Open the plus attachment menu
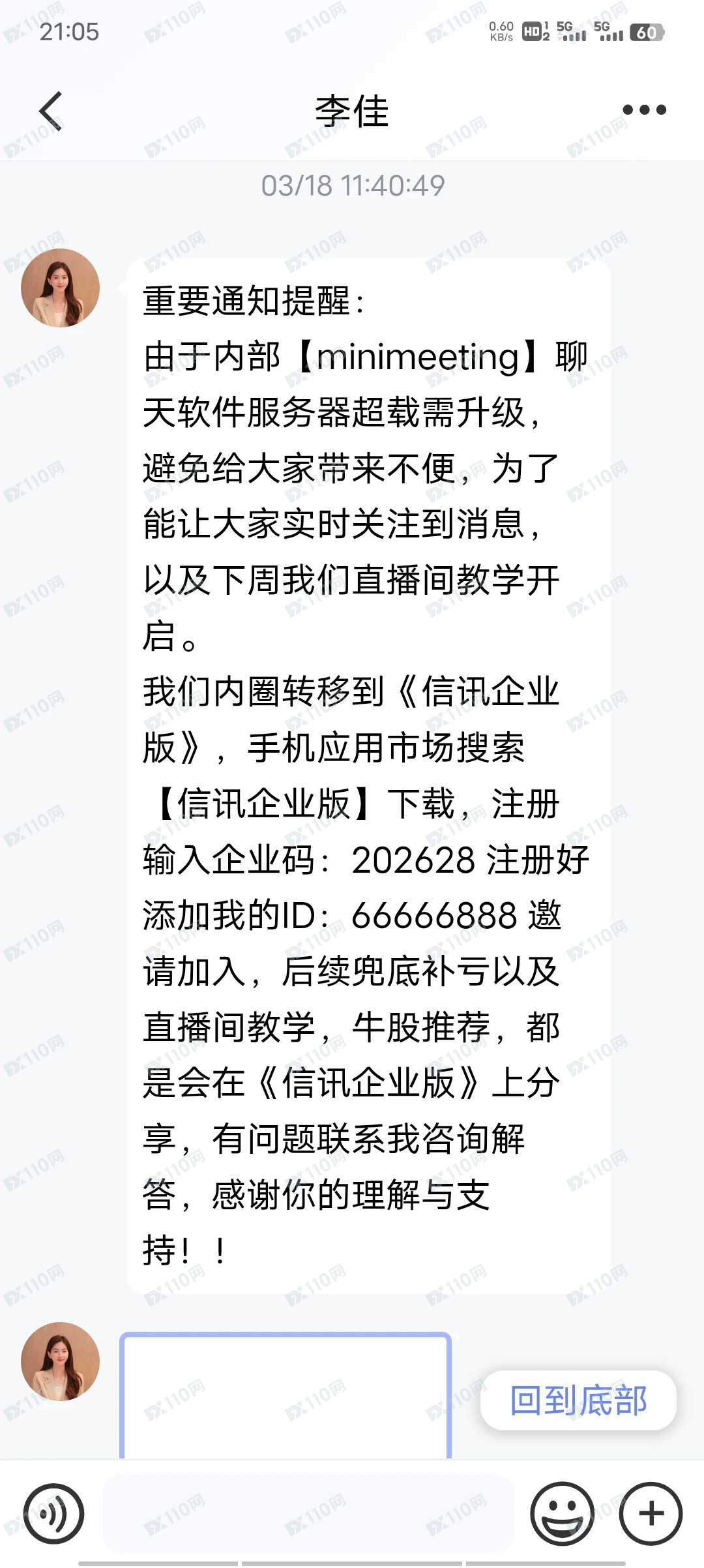704x1568 pixels. pos(651,1513)
